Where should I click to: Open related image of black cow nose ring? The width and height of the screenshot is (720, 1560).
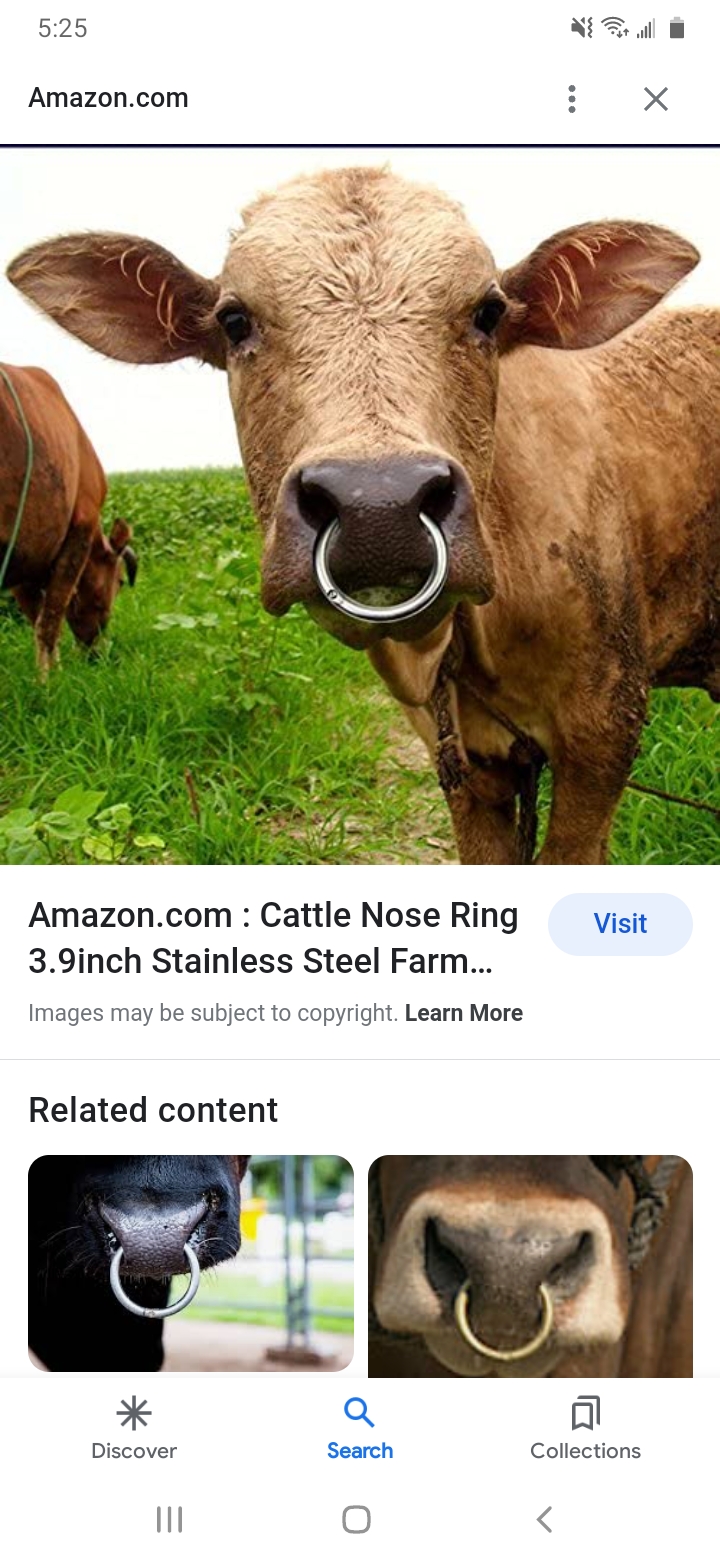(x=191, y=1264)
